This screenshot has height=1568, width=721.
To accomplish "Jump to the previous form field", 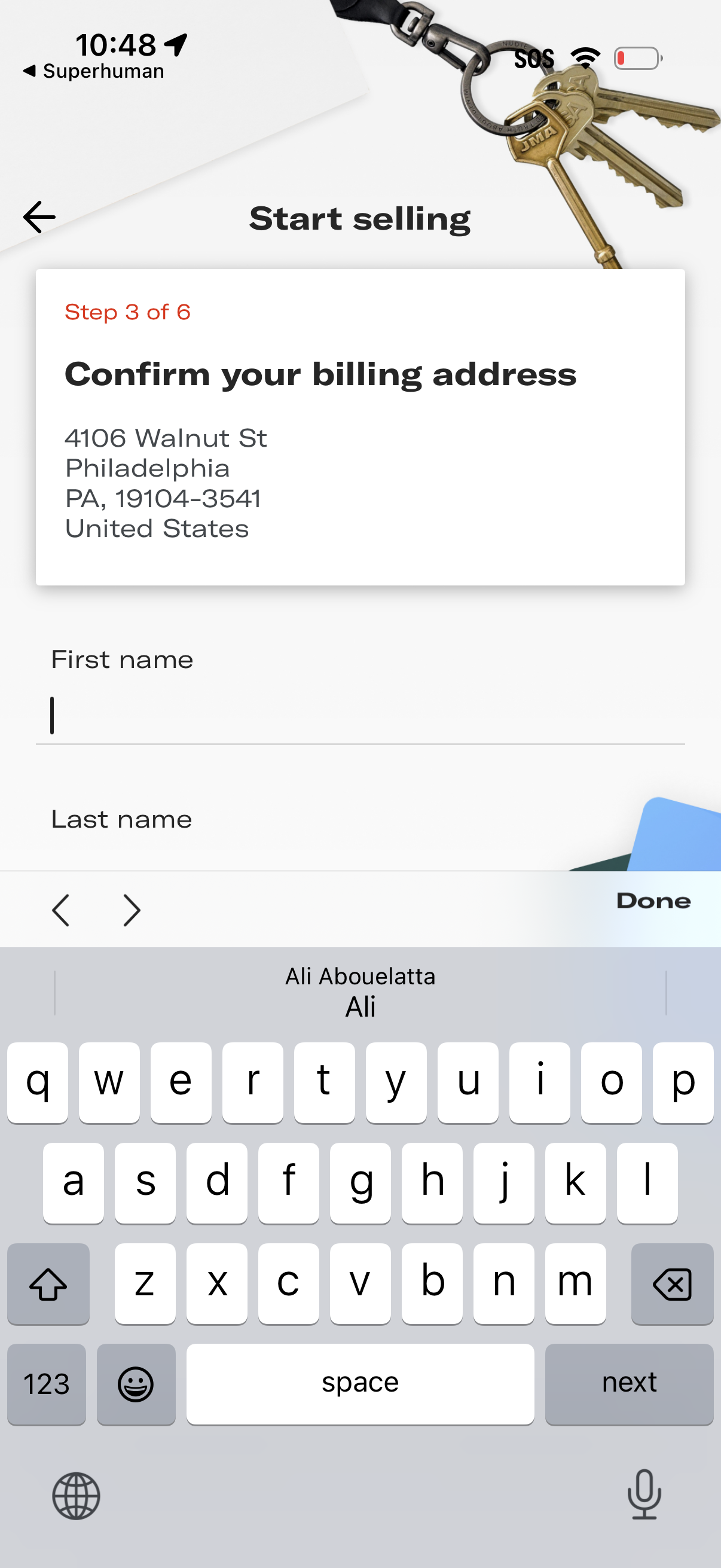I will click(x=61, y=910).
